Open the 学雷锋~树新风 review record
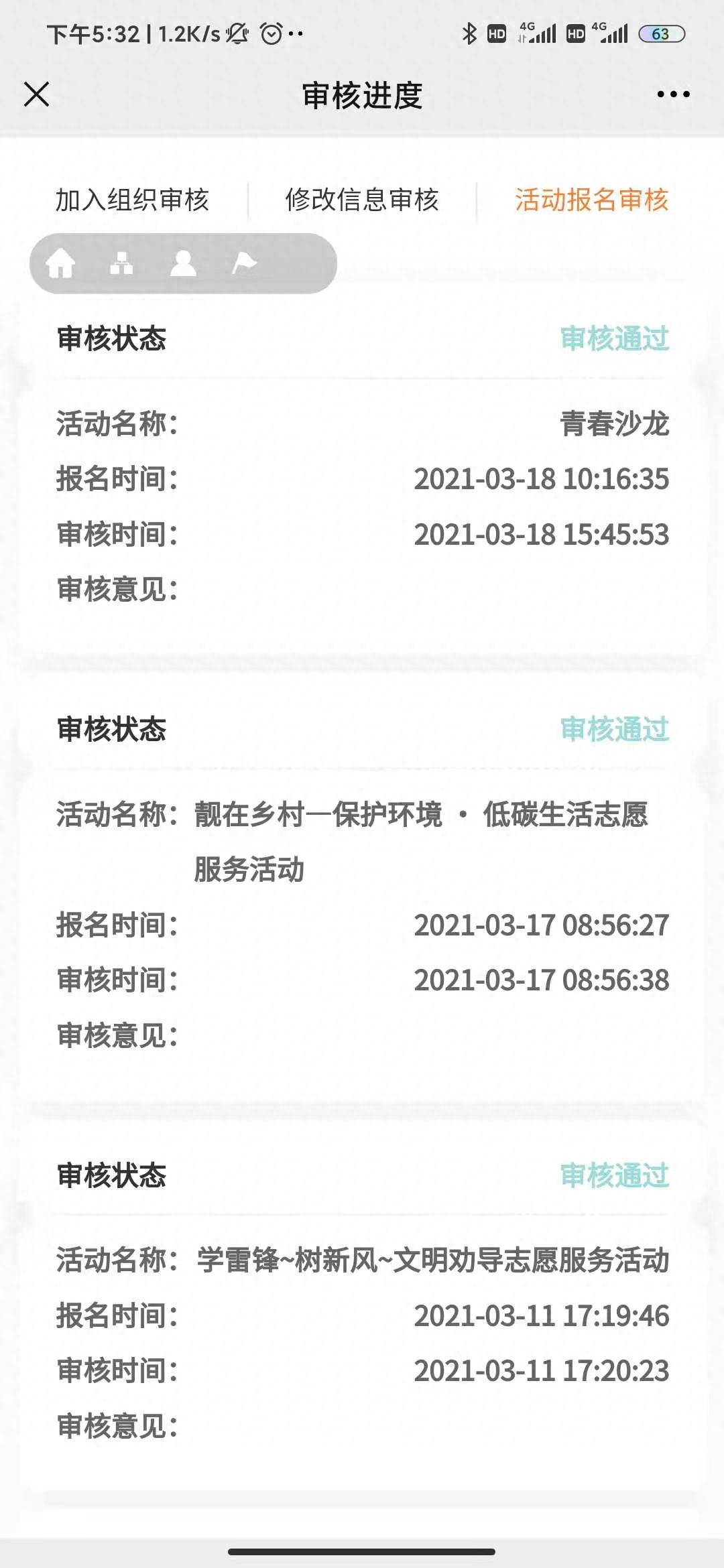The height and width of the screenshot is (1568, 724). click(x=362, y=1313)
